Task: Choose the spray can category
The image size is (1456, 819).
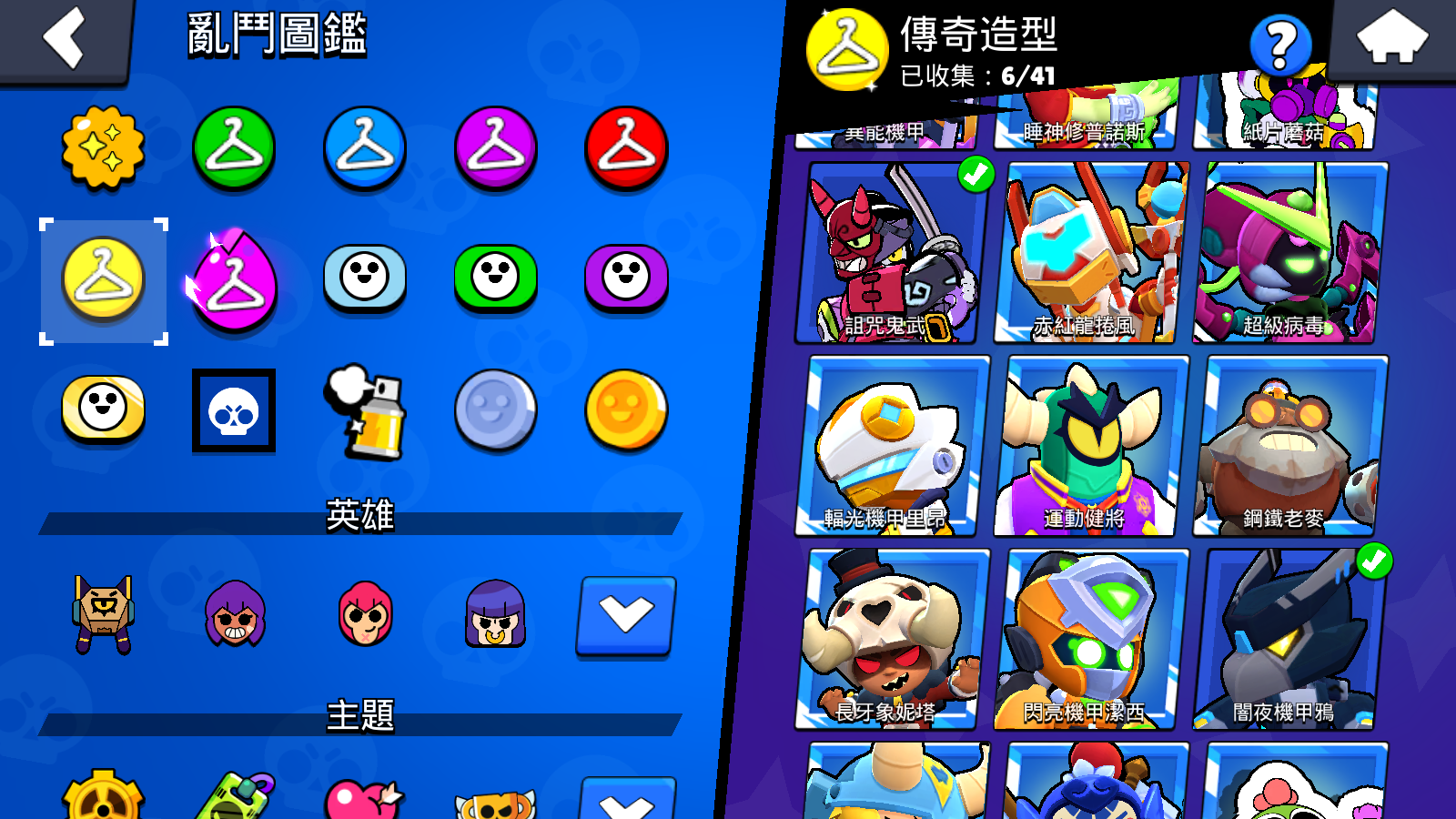Action: point(366,411)
